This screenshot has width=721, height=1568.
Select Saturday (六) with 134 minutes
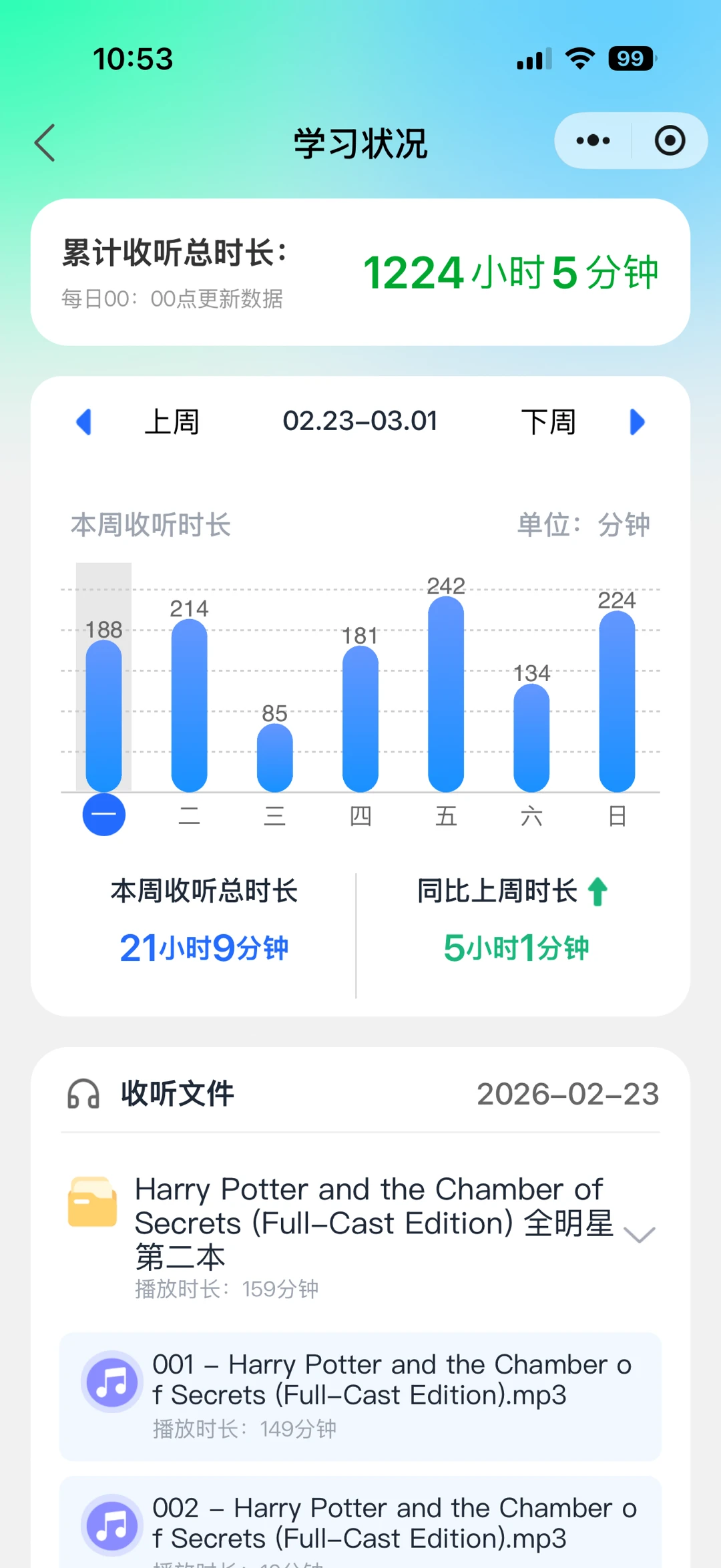tap(531, 738)
